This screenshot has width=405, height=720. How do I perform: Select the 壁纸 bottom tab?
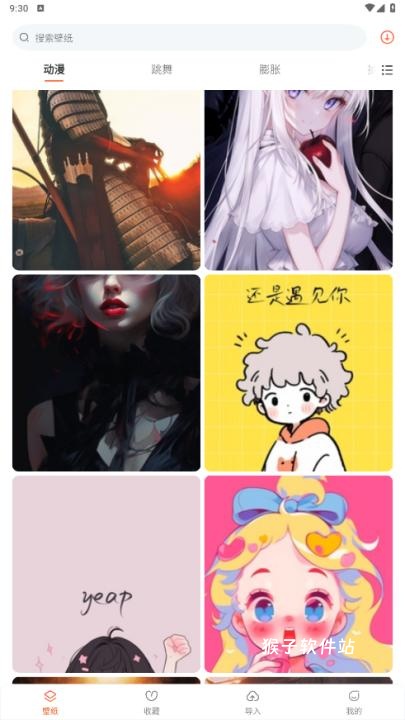pyautogui.click(x=50, y=703)
